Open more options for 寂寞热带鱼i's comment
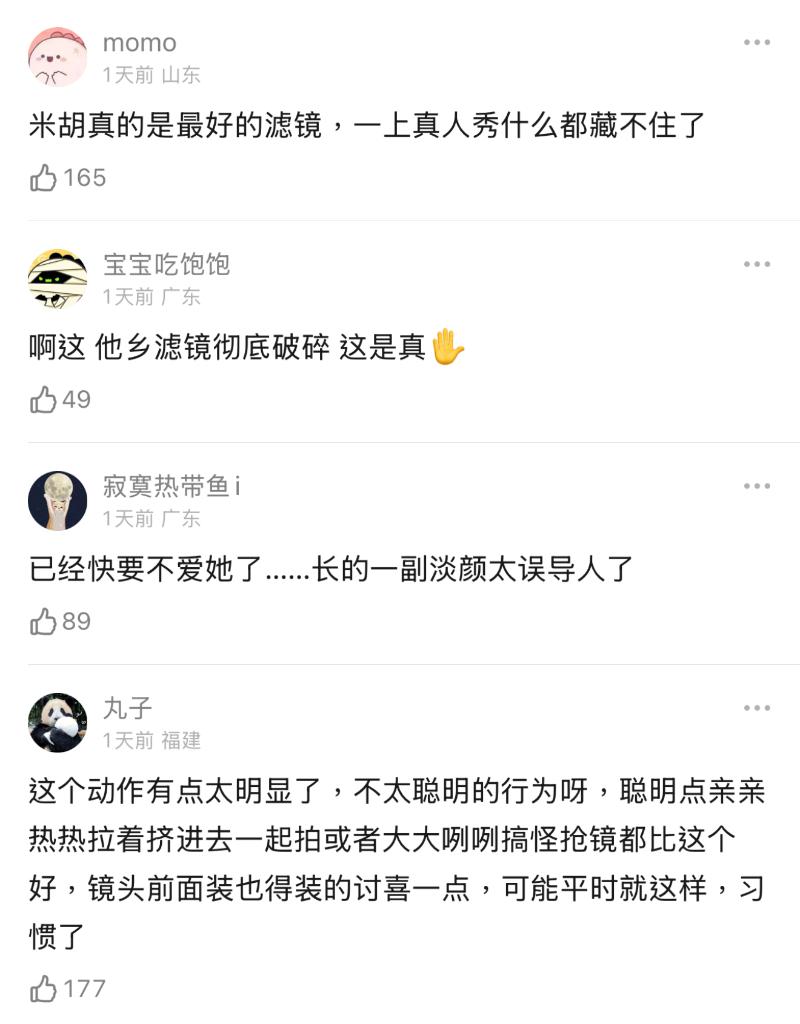This screenshot has width=800, height=1024. click(757, 487)
